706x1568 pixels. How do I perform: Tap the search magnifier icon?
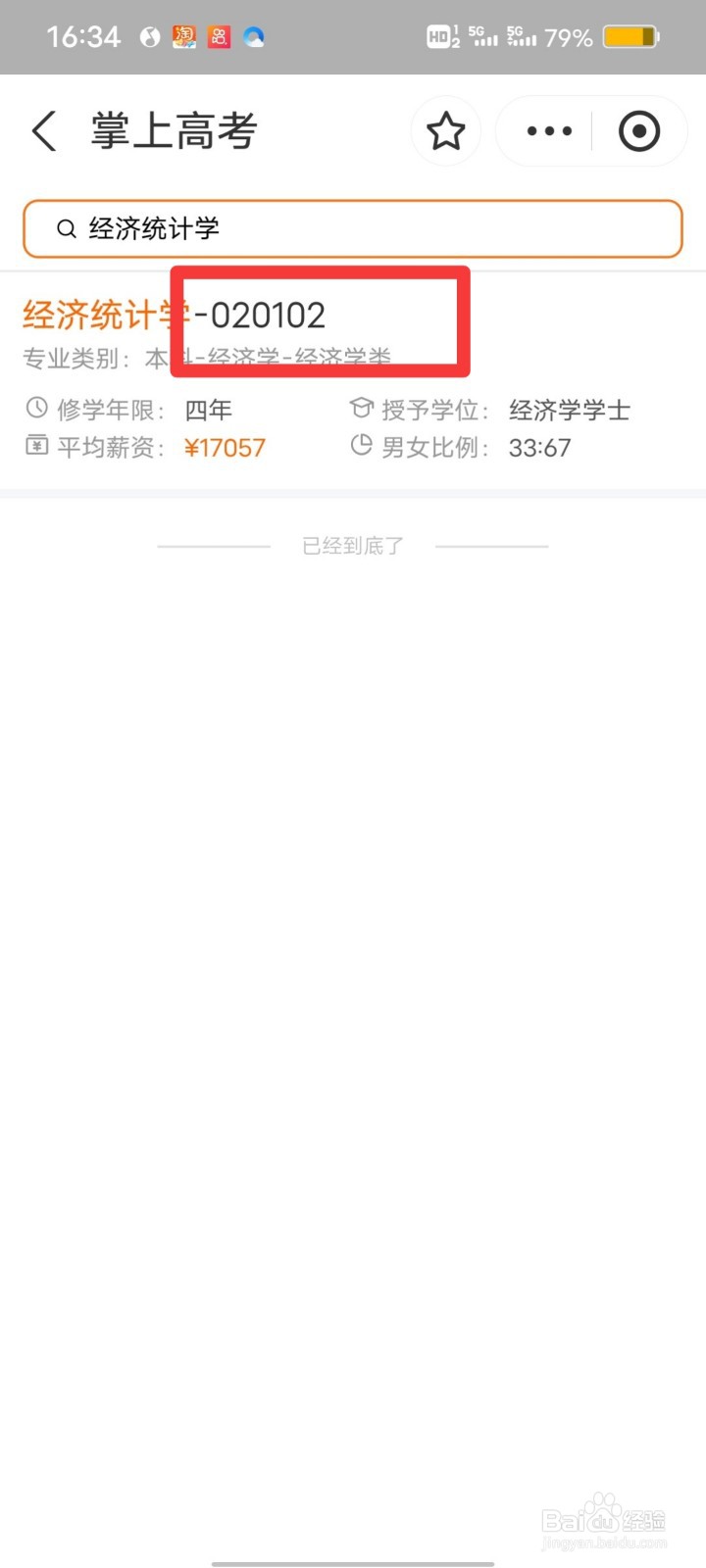pos(66,228)
